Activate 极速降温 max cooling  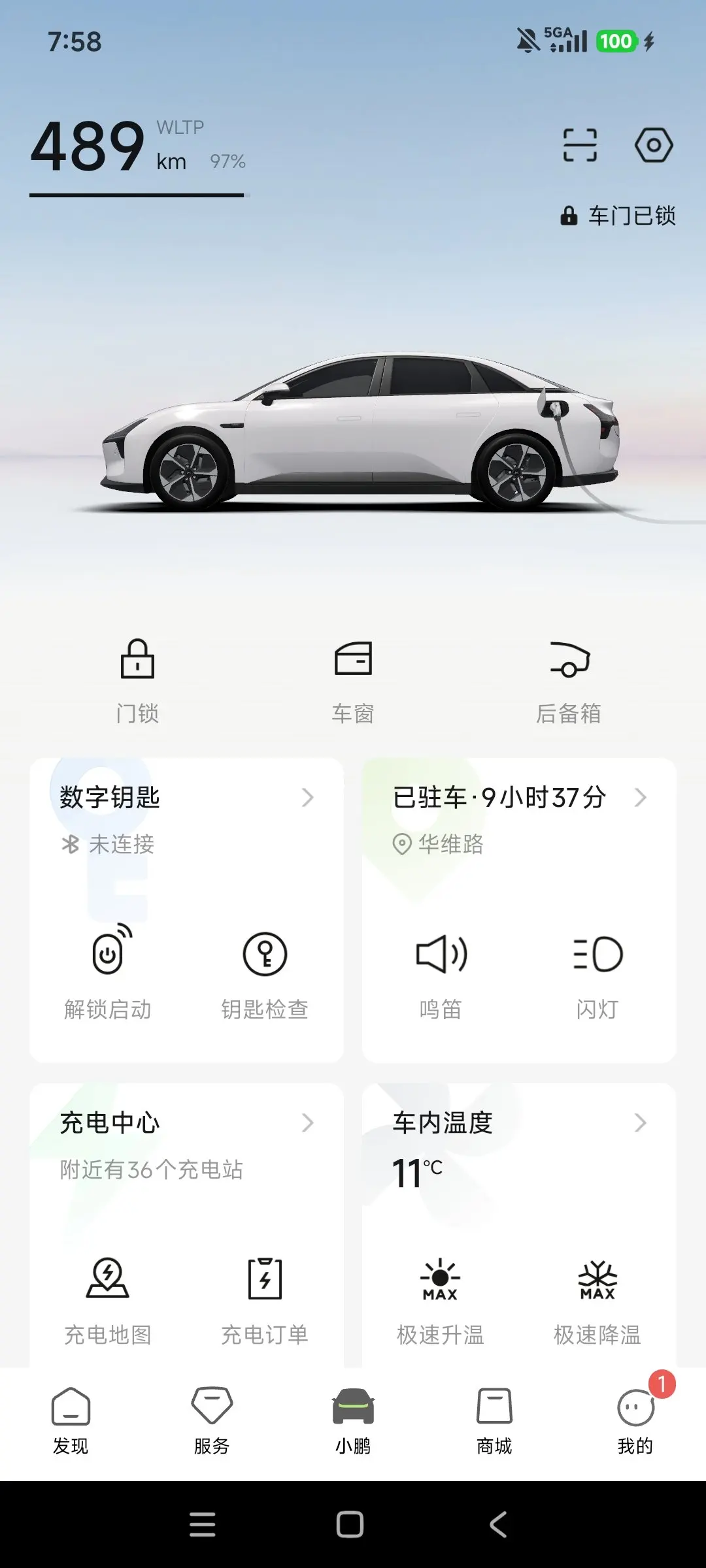point(597,1297)
